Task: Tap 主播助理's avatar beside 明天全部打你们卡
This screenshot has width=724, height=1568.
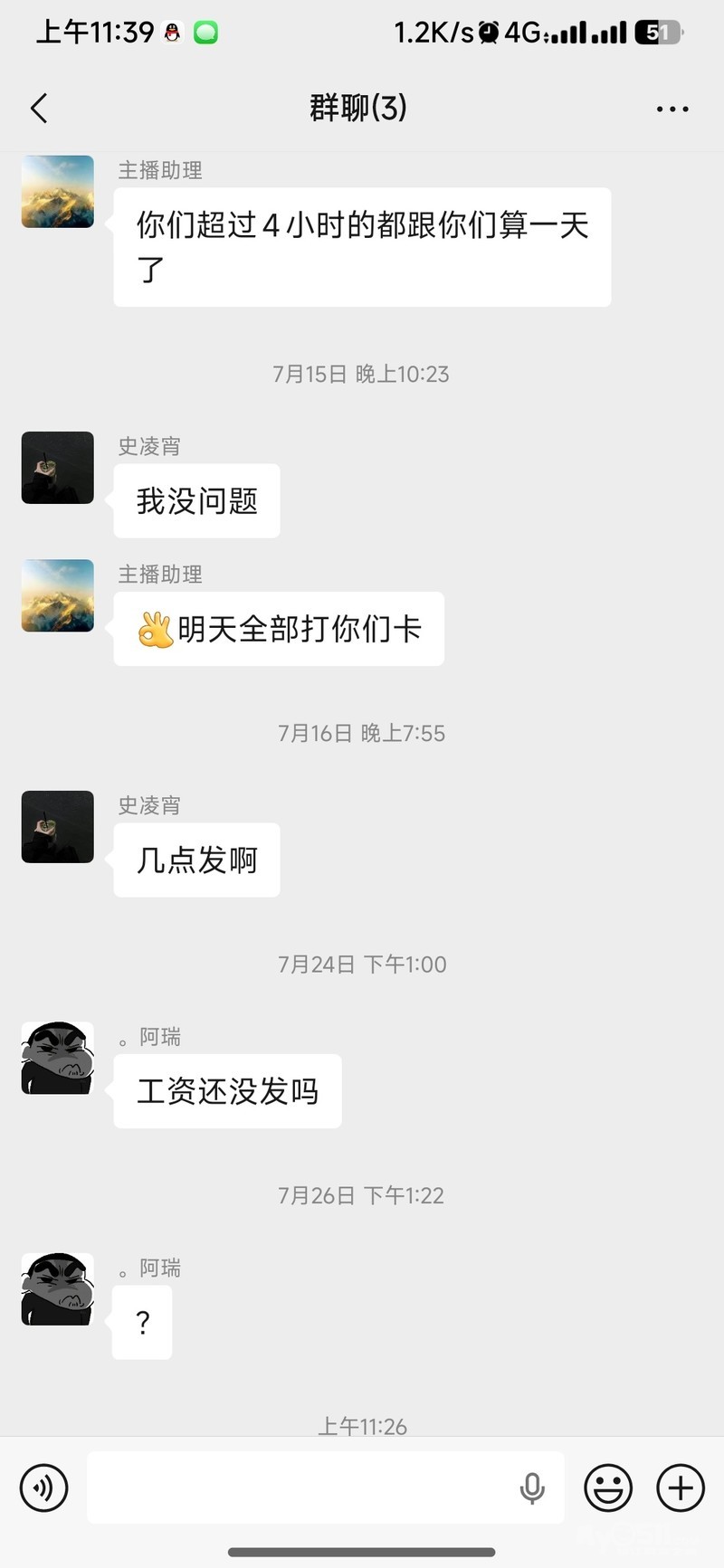Action: pos(58,595)
